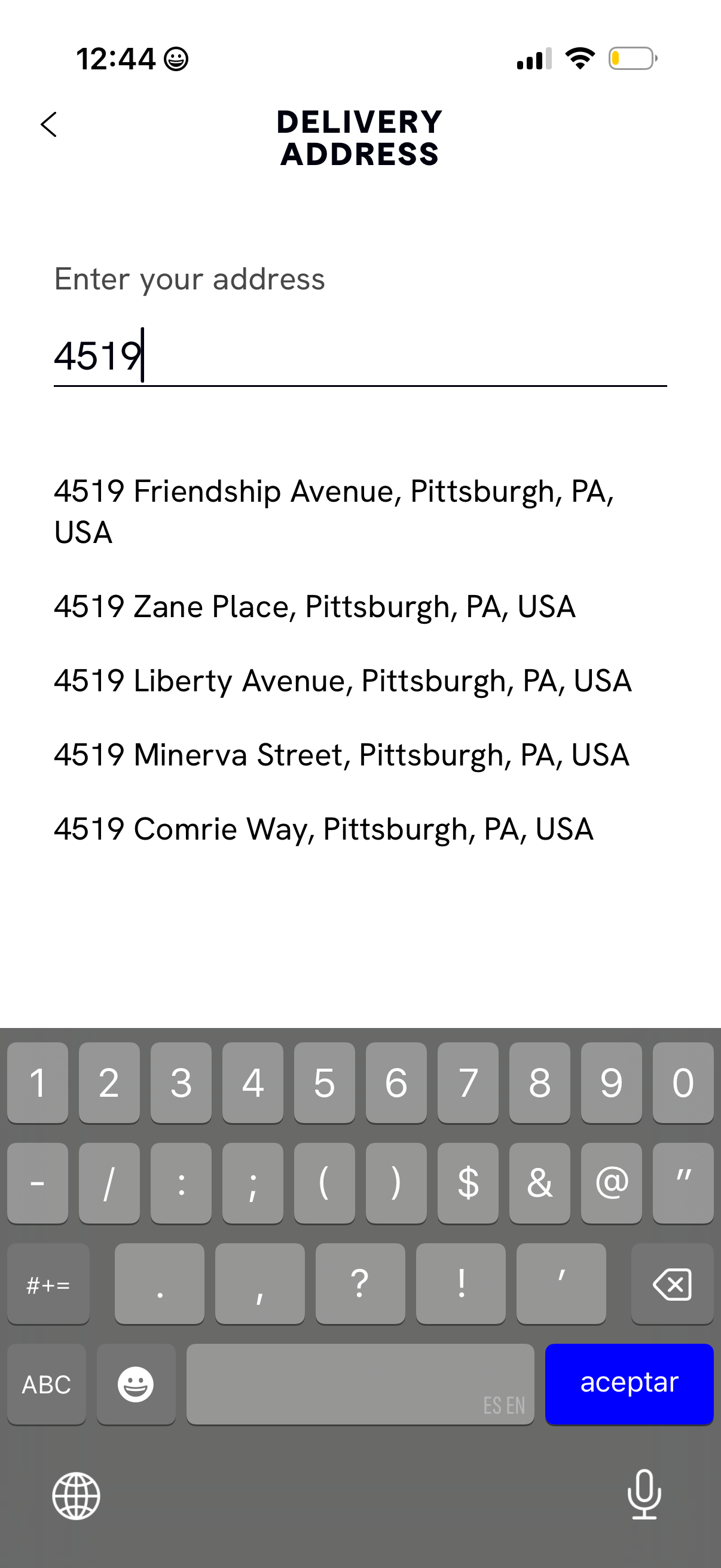This screenshot has height=1568, width=721.
Task: Focus the address input field
Action: click(359, 356)
